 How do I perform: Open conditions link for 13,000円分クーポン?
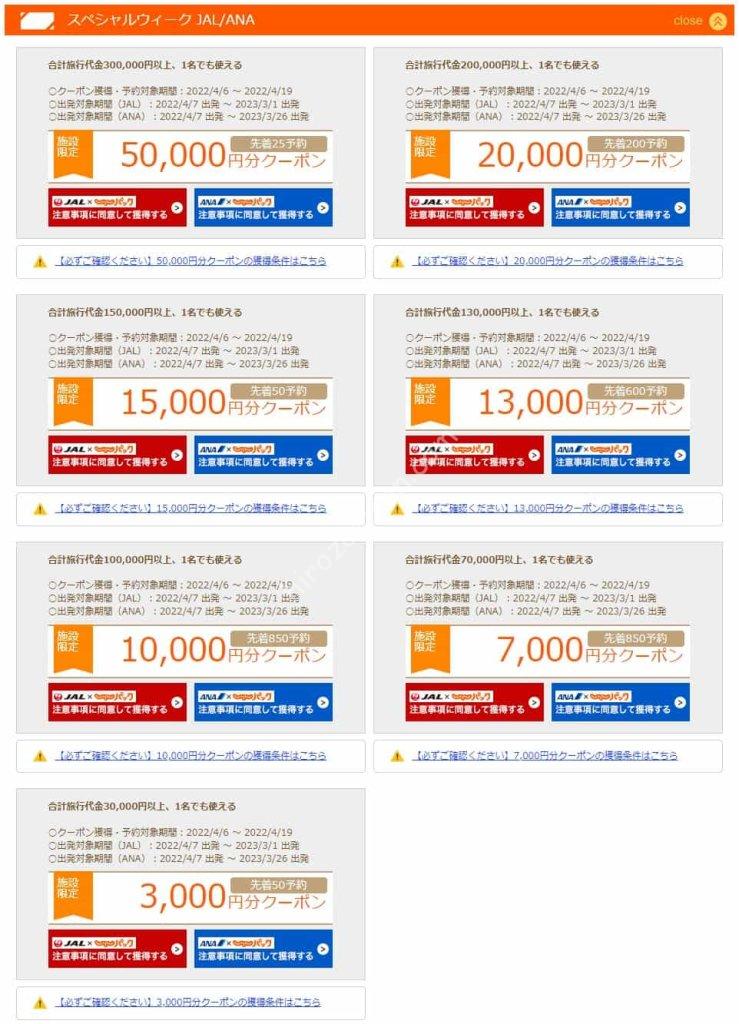pyautogui.click(x=548, y=509)
